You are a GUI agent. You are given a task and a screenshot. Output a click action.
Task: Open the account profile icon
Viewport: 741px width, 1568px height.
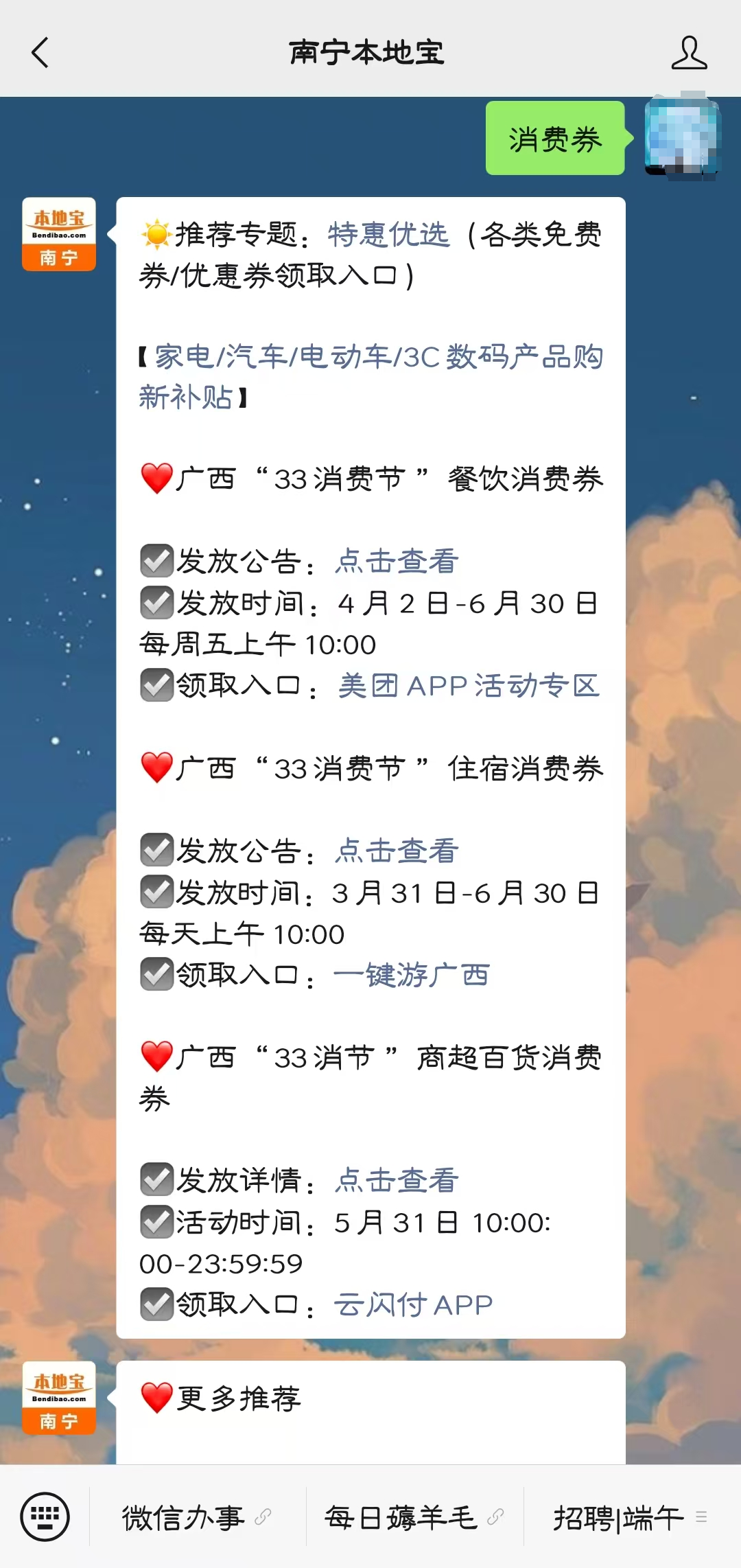click(x=689, y=53)
